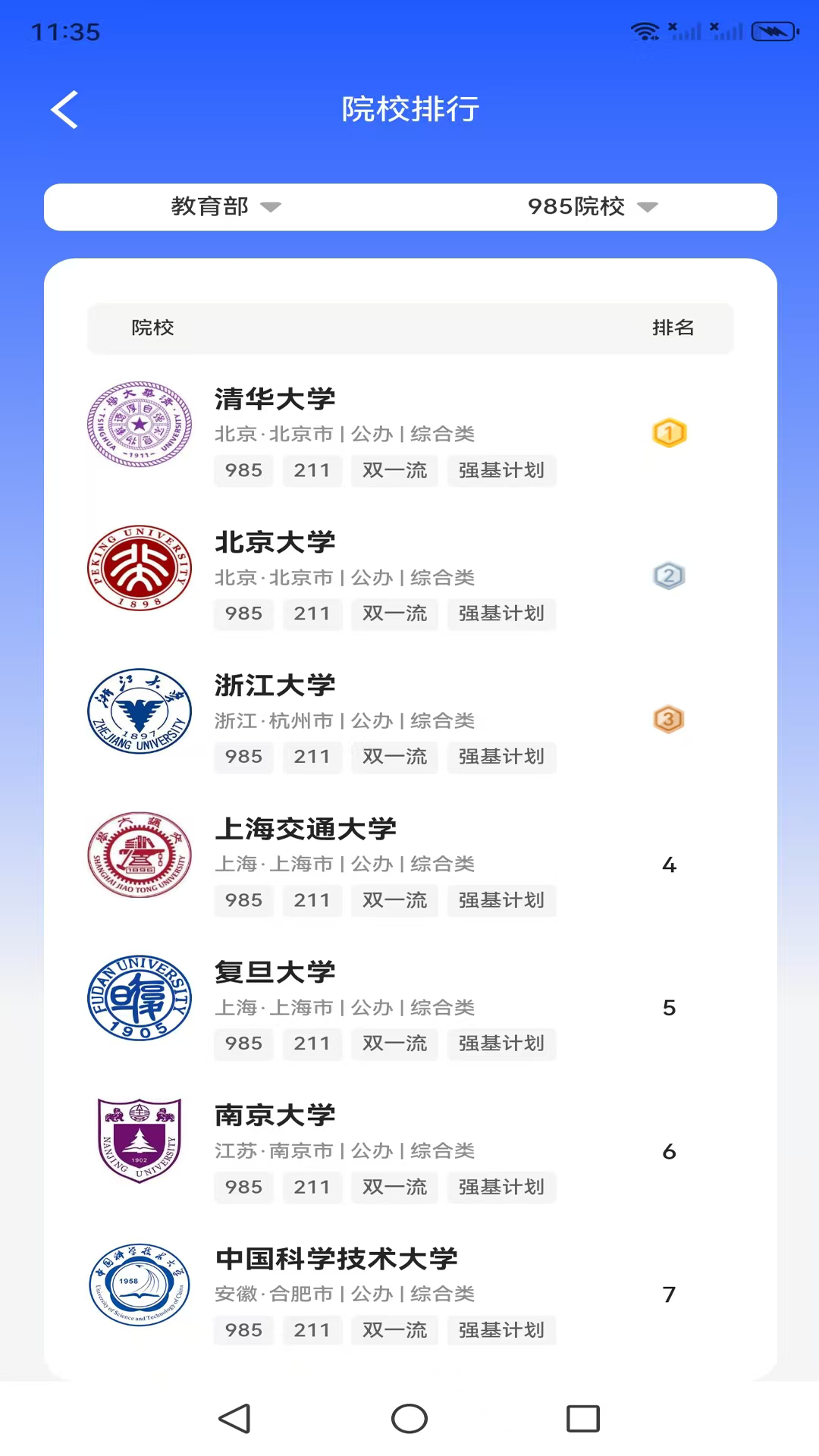Click the Shanghai Jiao Tong University emblem

pos(140,855)
